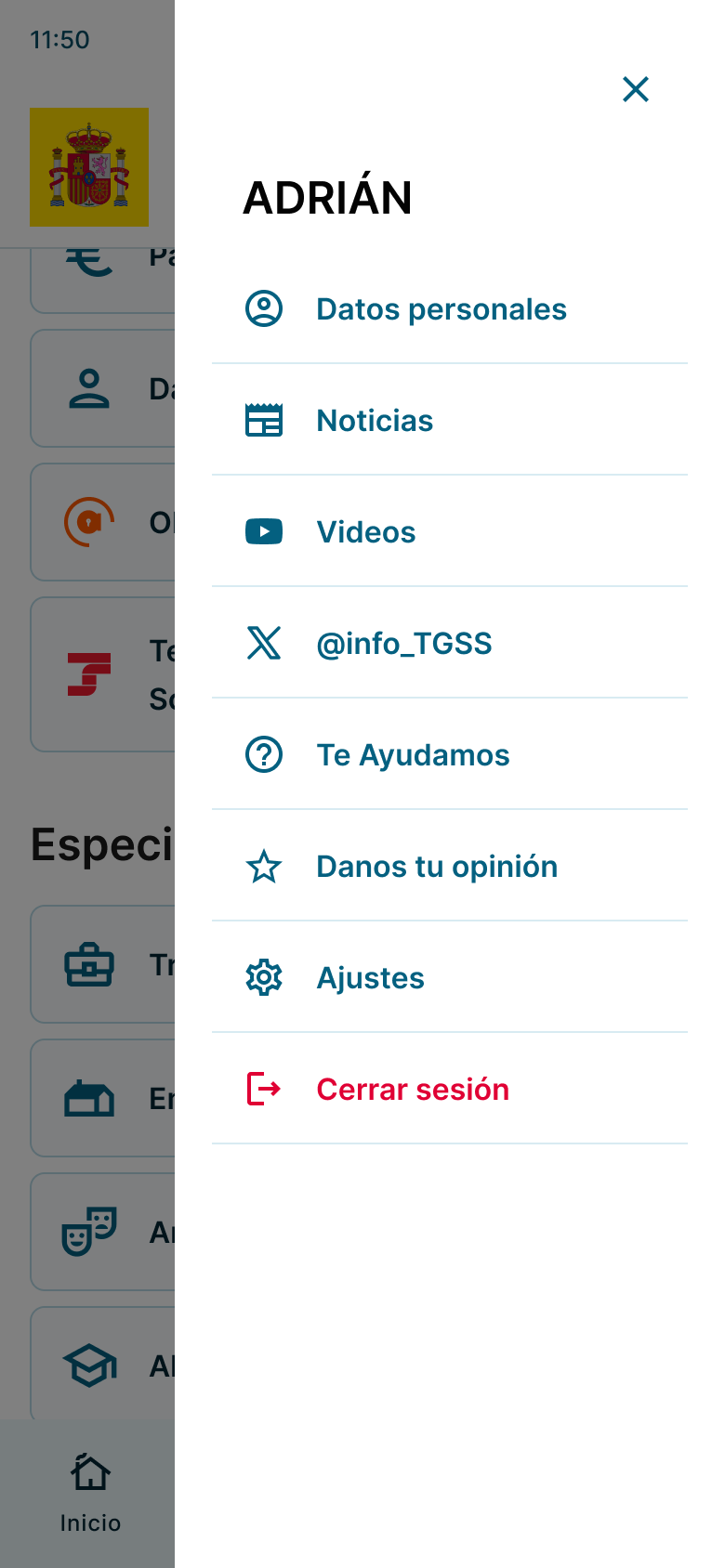
Task: Close the side menu
Action: 636,89
